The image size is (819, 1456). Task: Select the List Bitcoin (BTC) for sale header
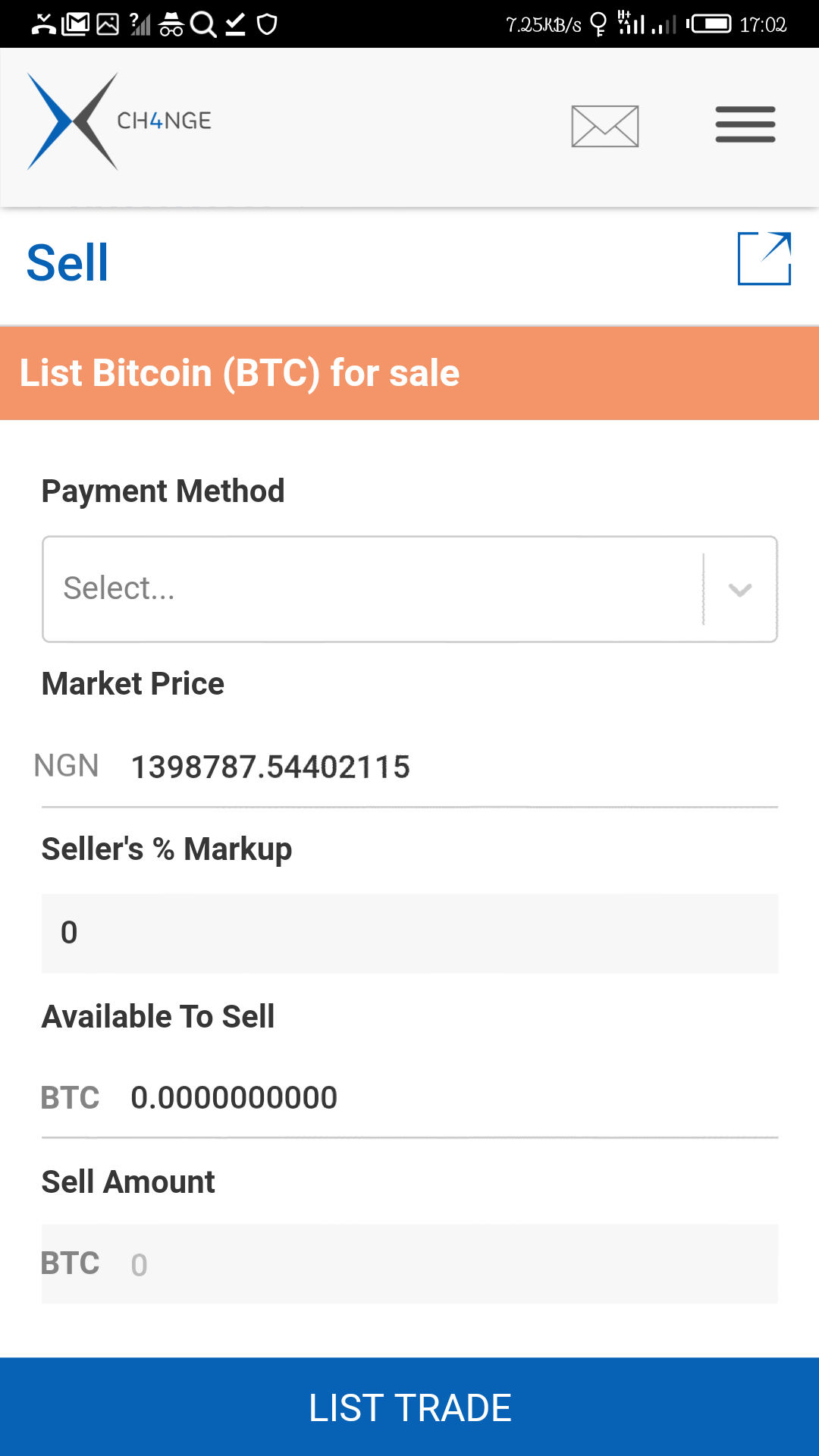tap(240, 372)
